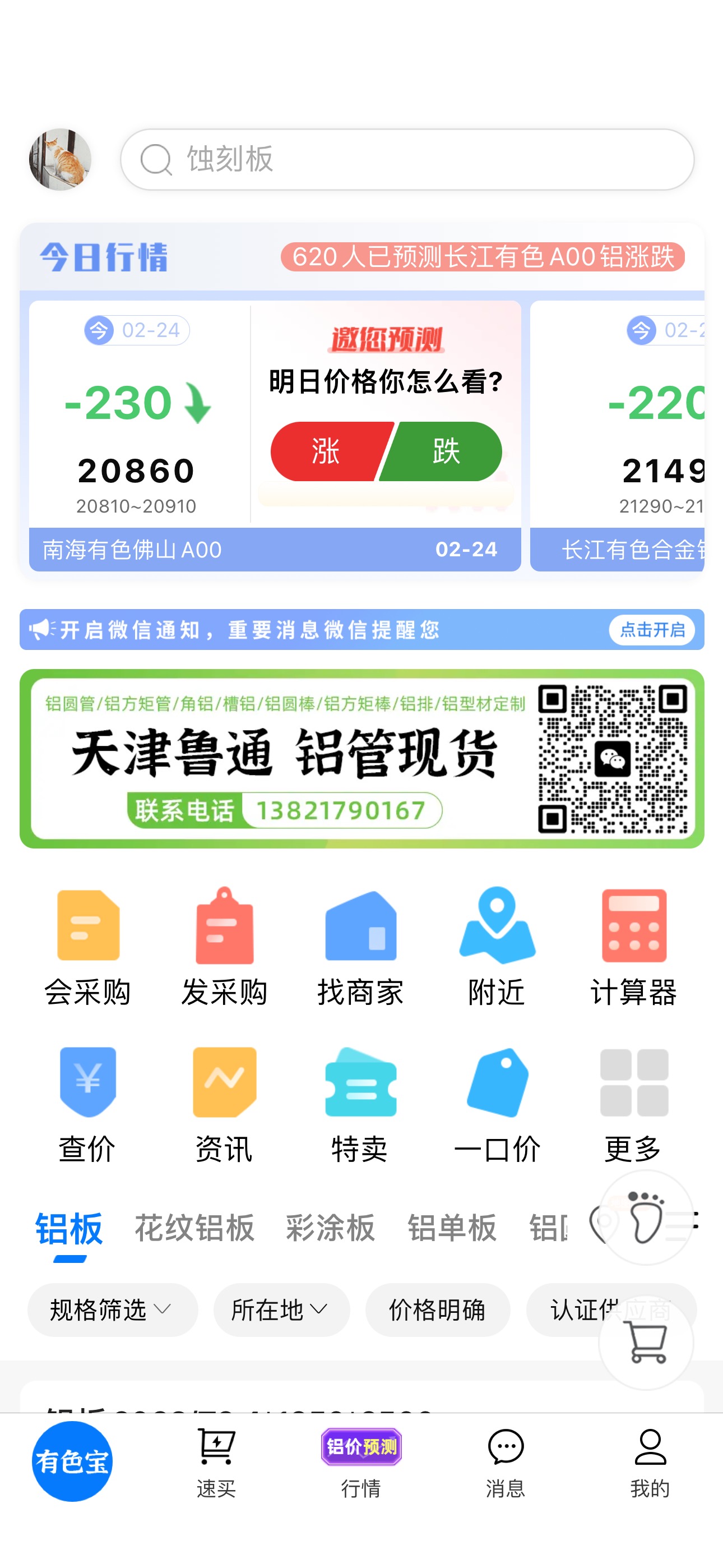Switch to the 彩涂板 category tab

coord(331,1228)
